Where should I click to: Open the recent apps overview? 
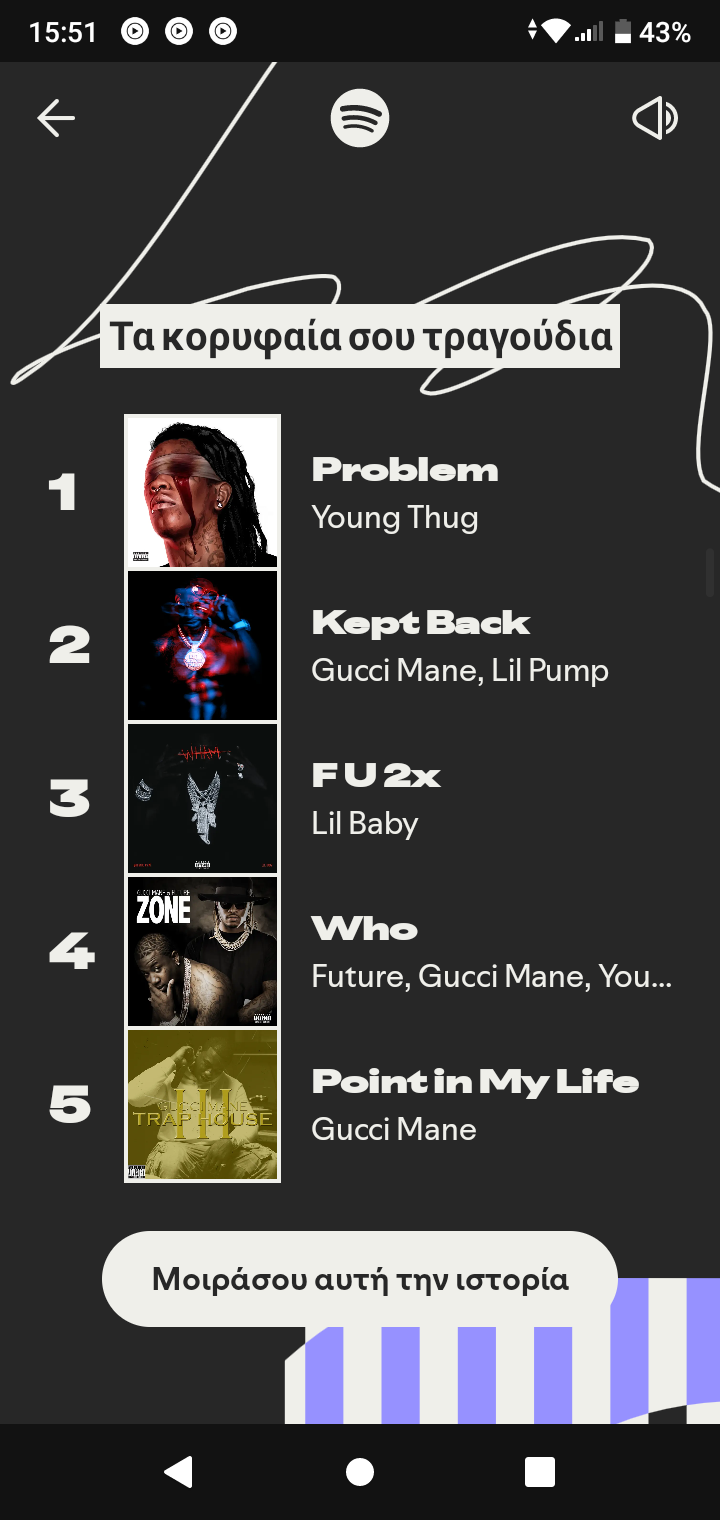point(540,1472)
